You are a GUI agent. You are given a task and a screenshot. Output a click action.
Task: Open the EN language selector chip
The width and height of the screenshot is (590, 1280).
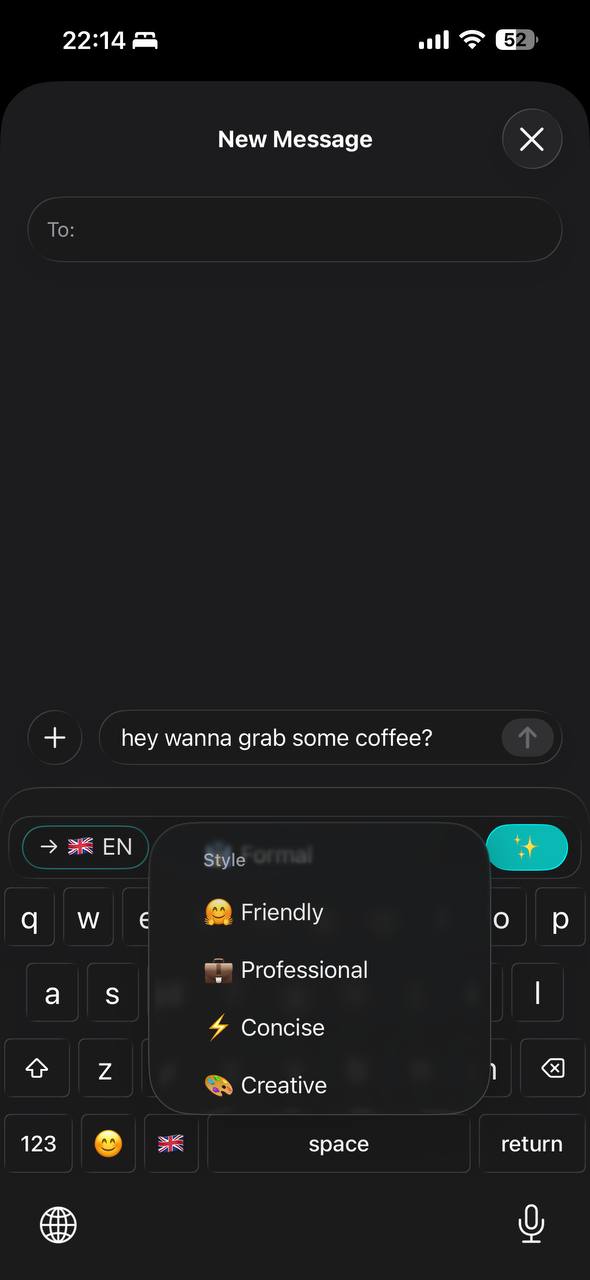(x=86, y=847)
